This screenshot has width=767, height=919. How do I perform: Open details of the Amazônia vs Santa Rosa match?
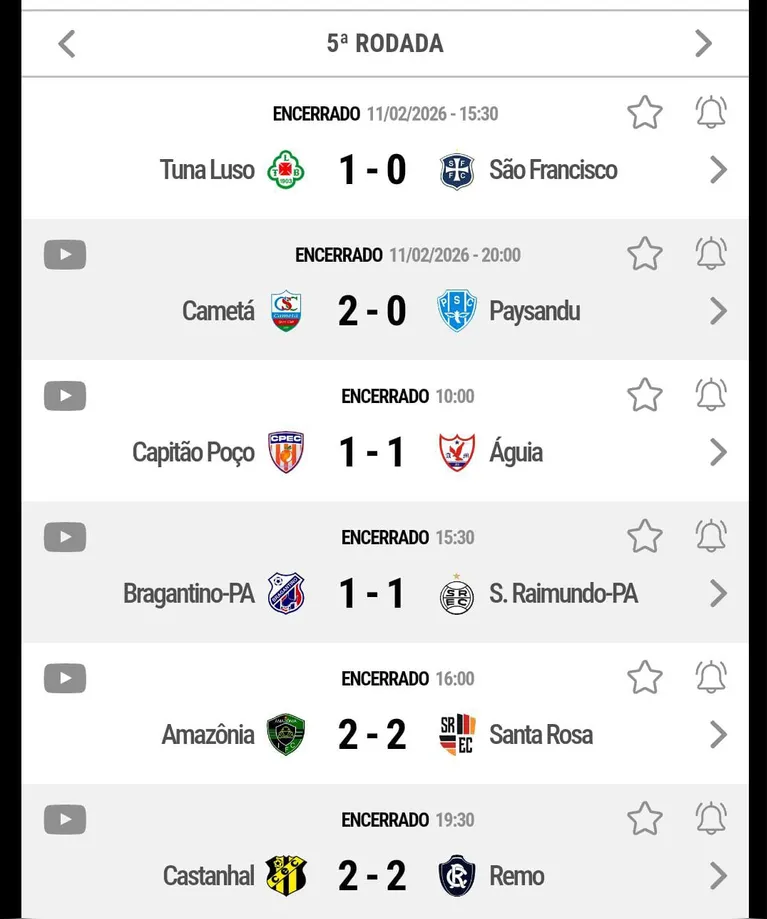(717, 734)
